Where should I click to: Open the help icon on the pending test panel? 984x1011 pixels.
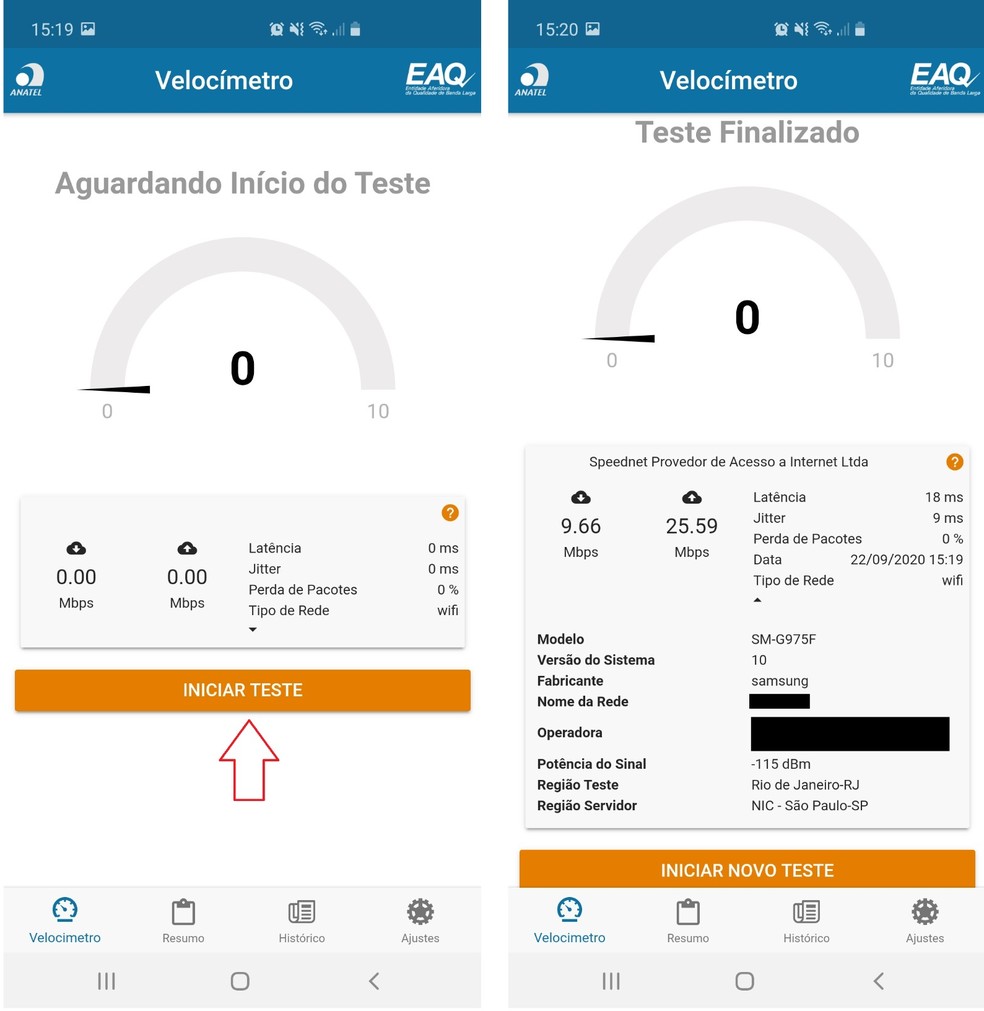click(449, 513)
